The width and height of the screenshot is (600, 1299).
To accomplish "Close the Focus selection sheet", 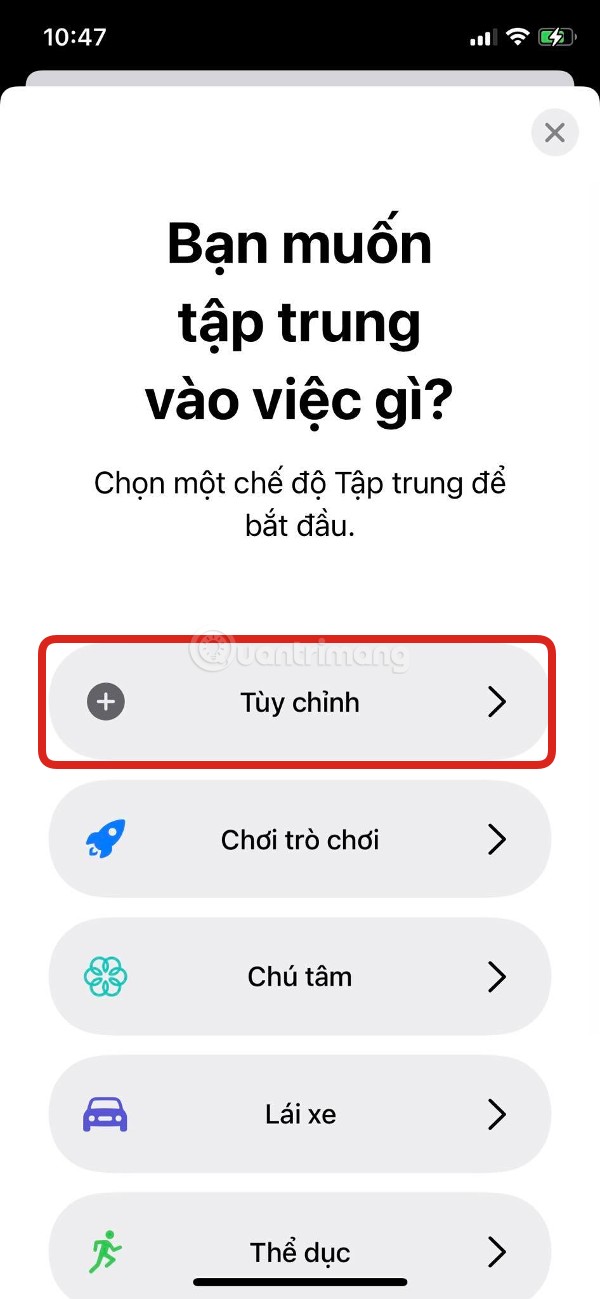I will 555,132.
